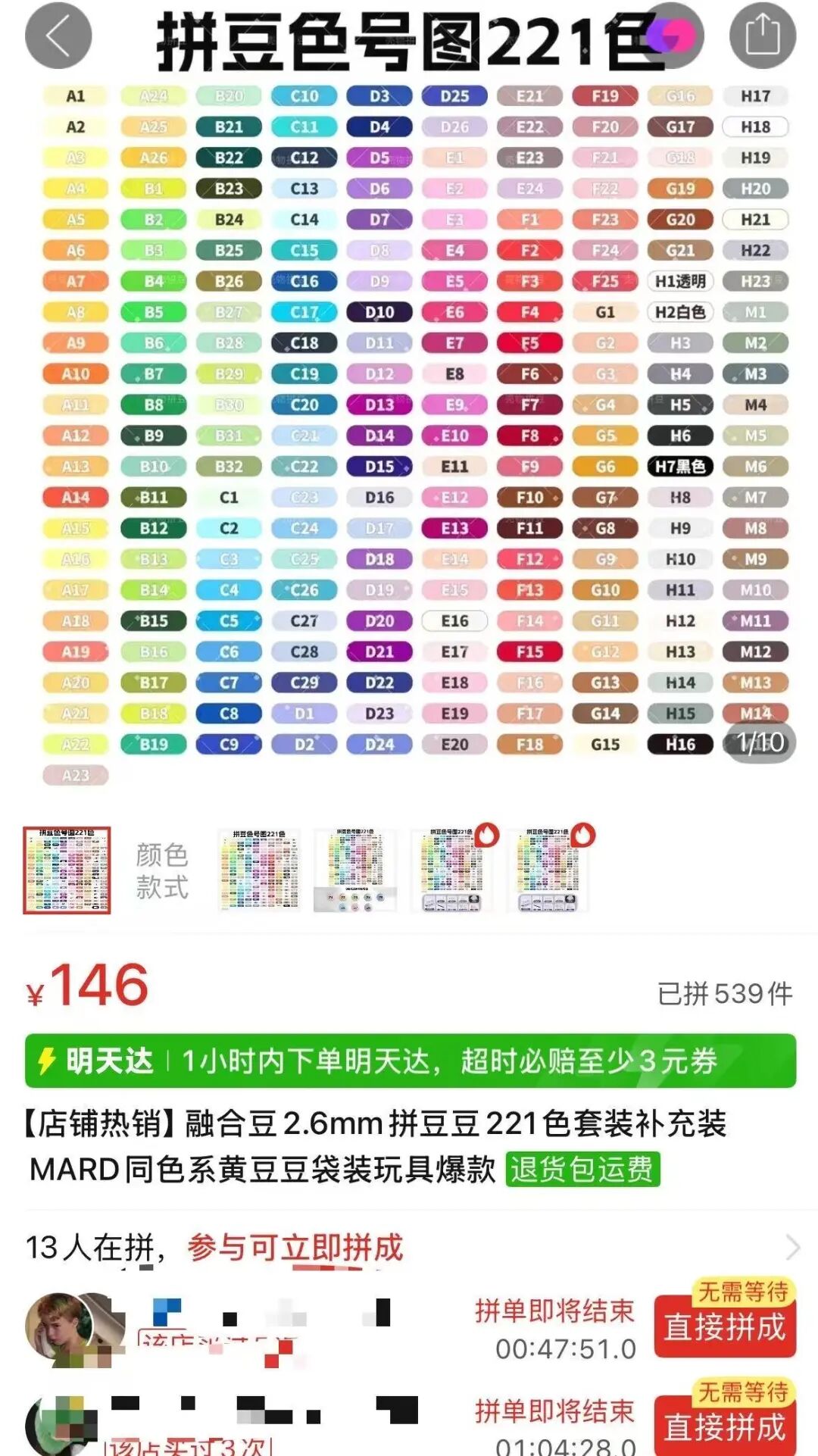Select the first highlighted style thumbnail
Viewport: 818px width, 1456px height.
coord(67,870)
